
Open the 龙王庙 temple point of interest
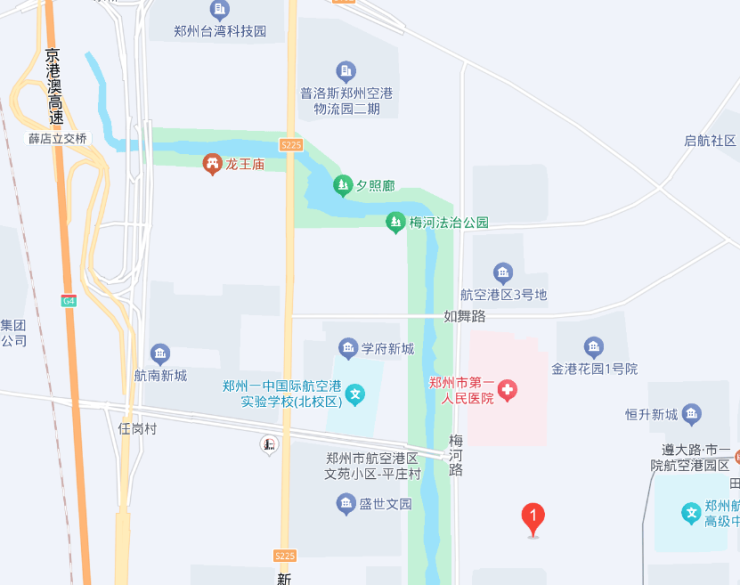(x=212, y=163)
